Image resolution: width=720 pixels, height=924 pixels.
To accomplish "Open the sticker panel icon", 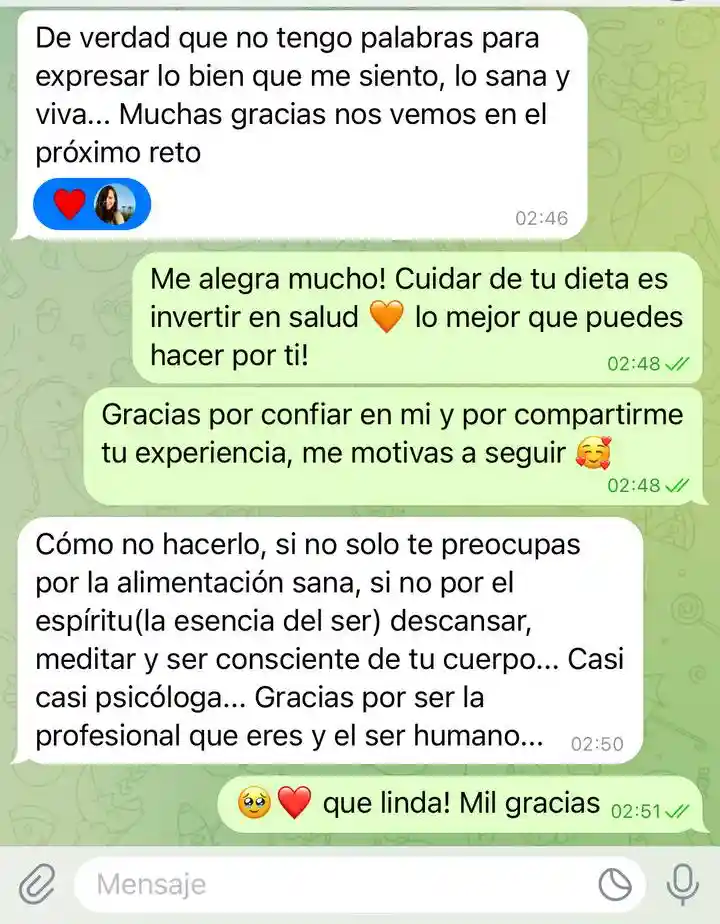I will (x=613, y=884).
